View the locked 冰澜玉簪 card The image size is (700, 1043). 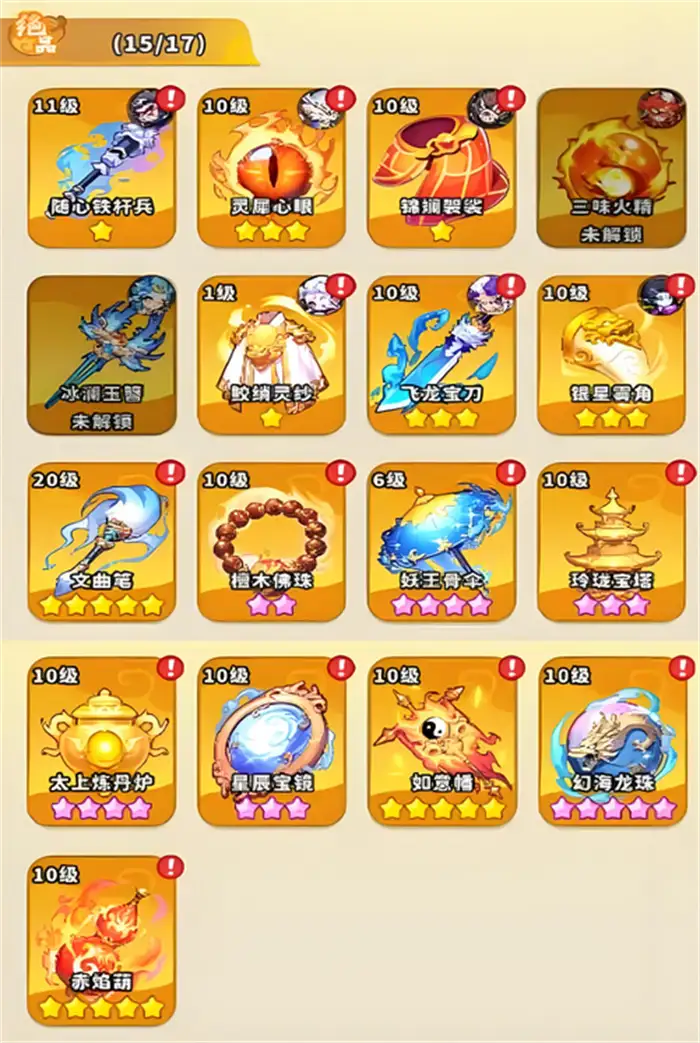pos(101,354)
